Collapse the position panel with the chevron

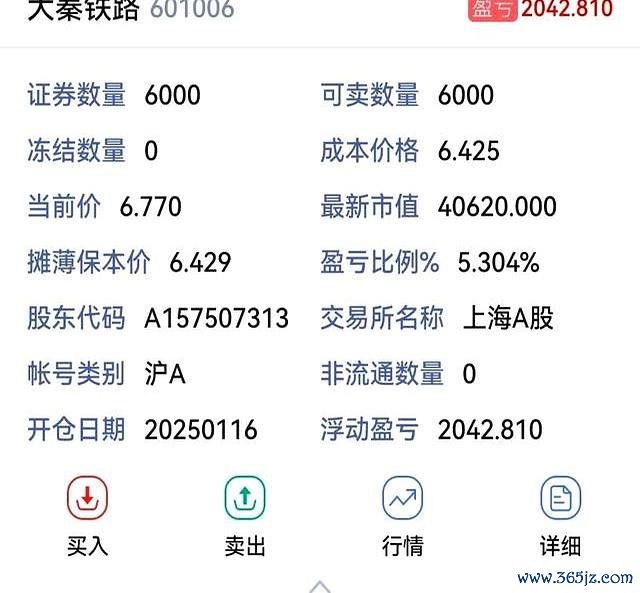click(x=320, y=585)
